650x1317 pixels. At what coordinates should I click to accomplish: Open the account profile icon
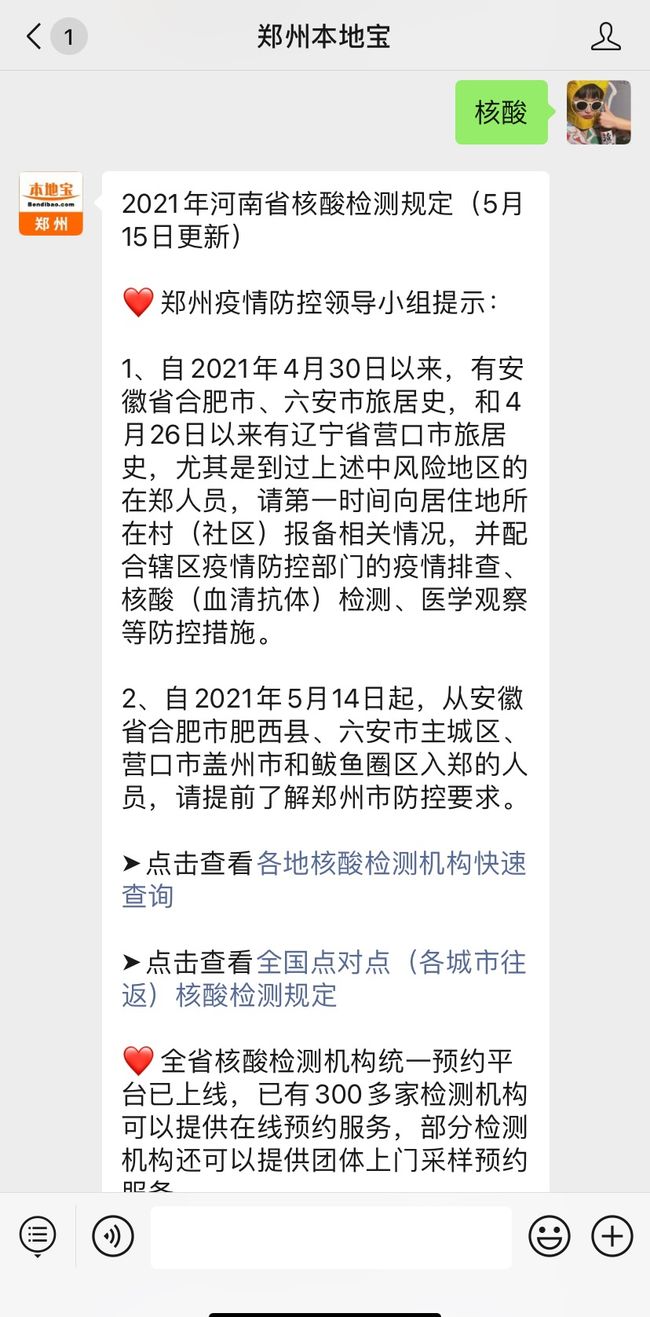605,38
